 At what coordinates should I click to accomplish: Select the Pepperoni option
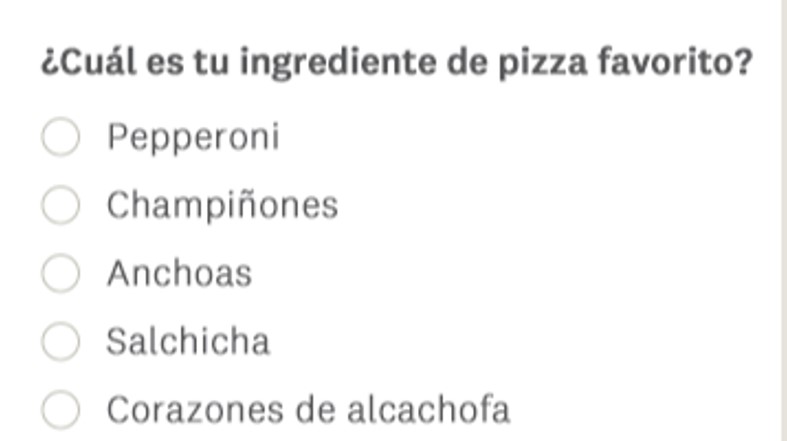click(x=61, y=138)
